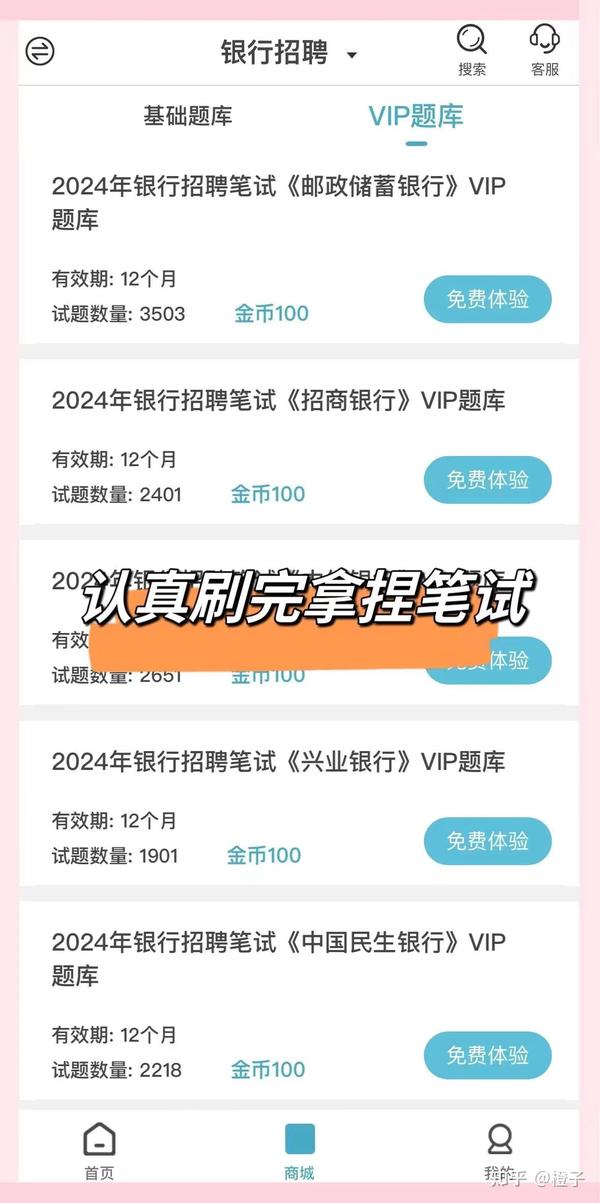Tap the switch icon in top-left corner

(x=40, y=51)
